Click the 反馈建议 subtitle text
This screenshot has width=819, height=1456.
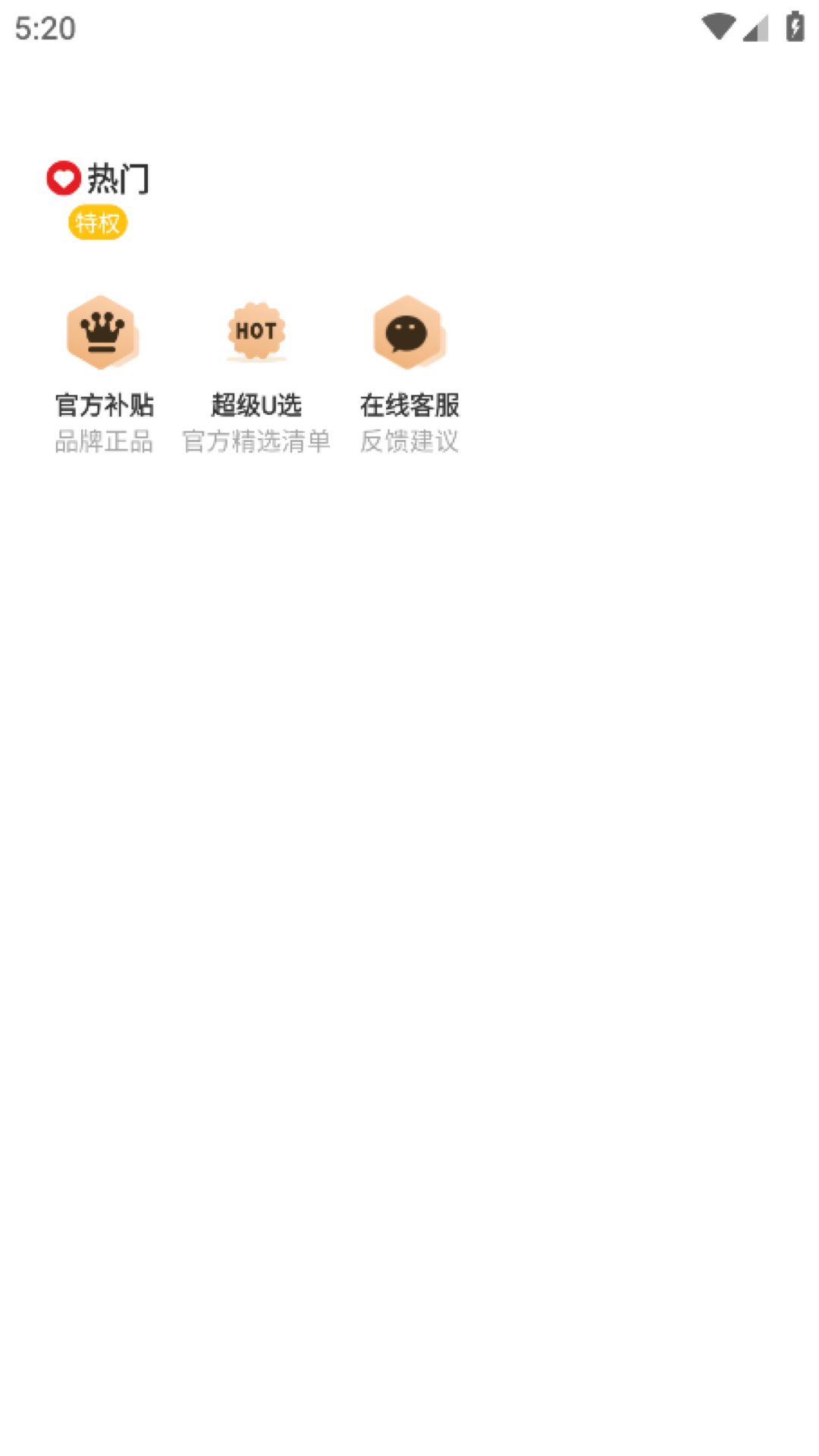pos(410,441)
